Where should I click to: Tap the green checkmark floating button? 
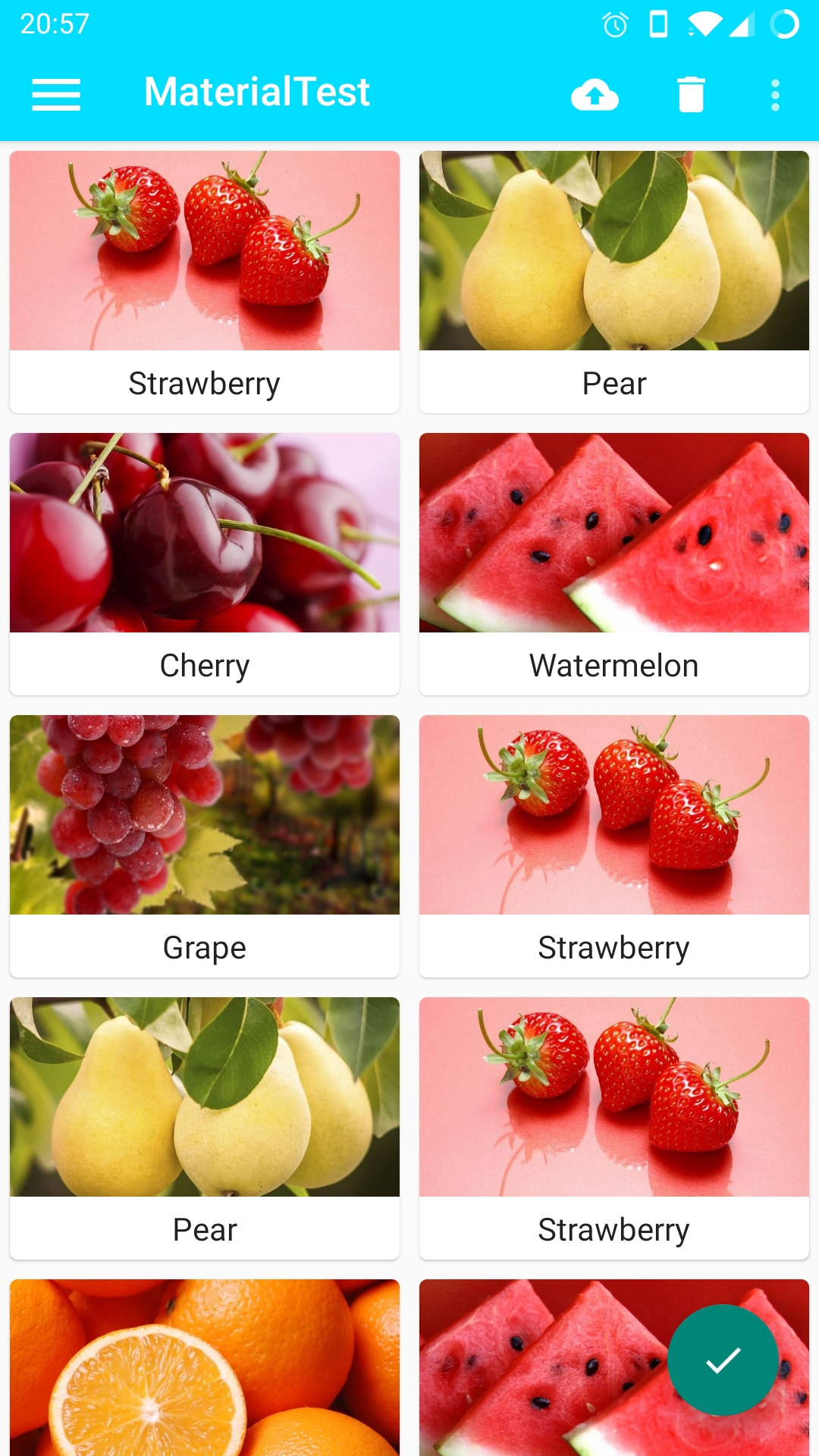click(x=723, y=1360)
